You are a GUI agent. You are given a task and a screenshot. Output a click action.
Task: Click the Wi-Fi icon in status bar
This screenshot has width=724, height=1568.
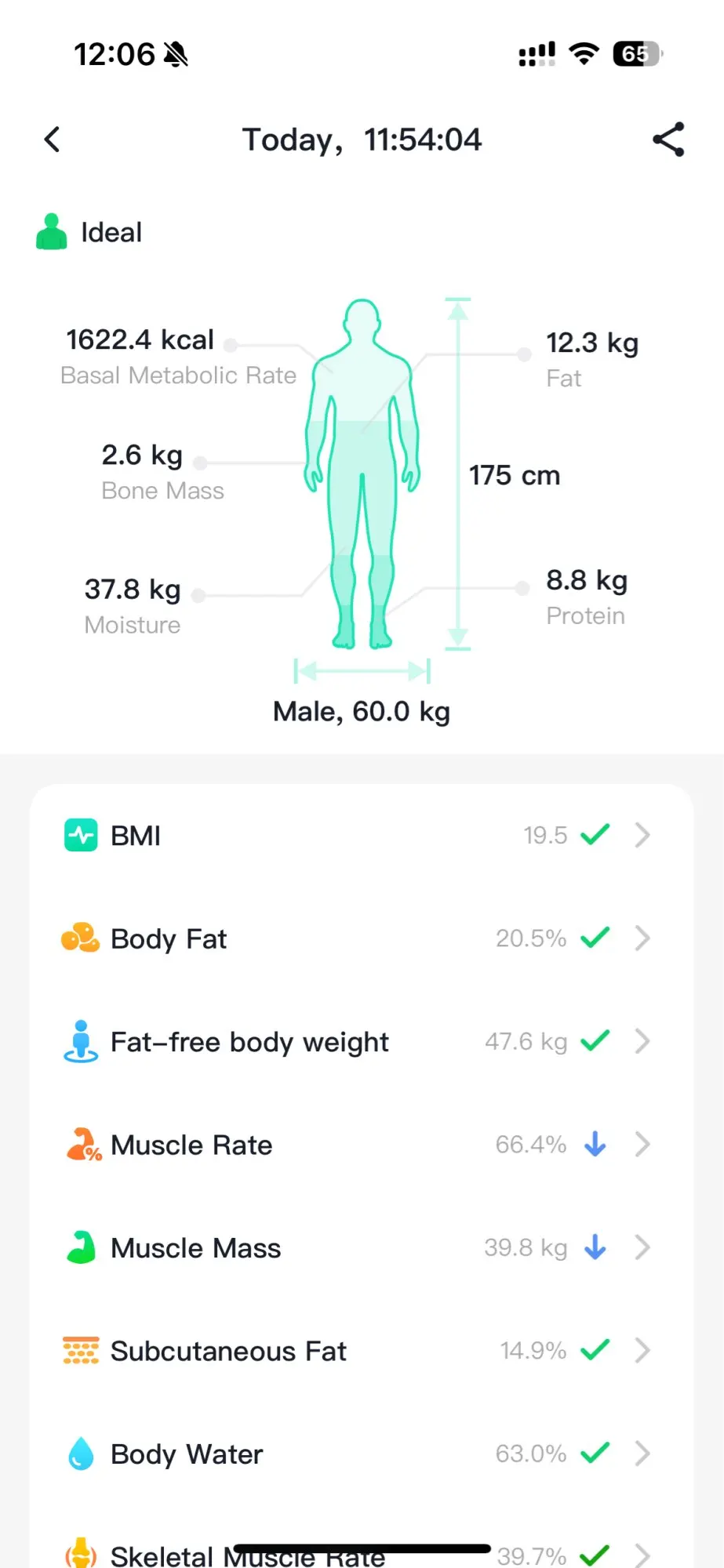coord(584,53)
